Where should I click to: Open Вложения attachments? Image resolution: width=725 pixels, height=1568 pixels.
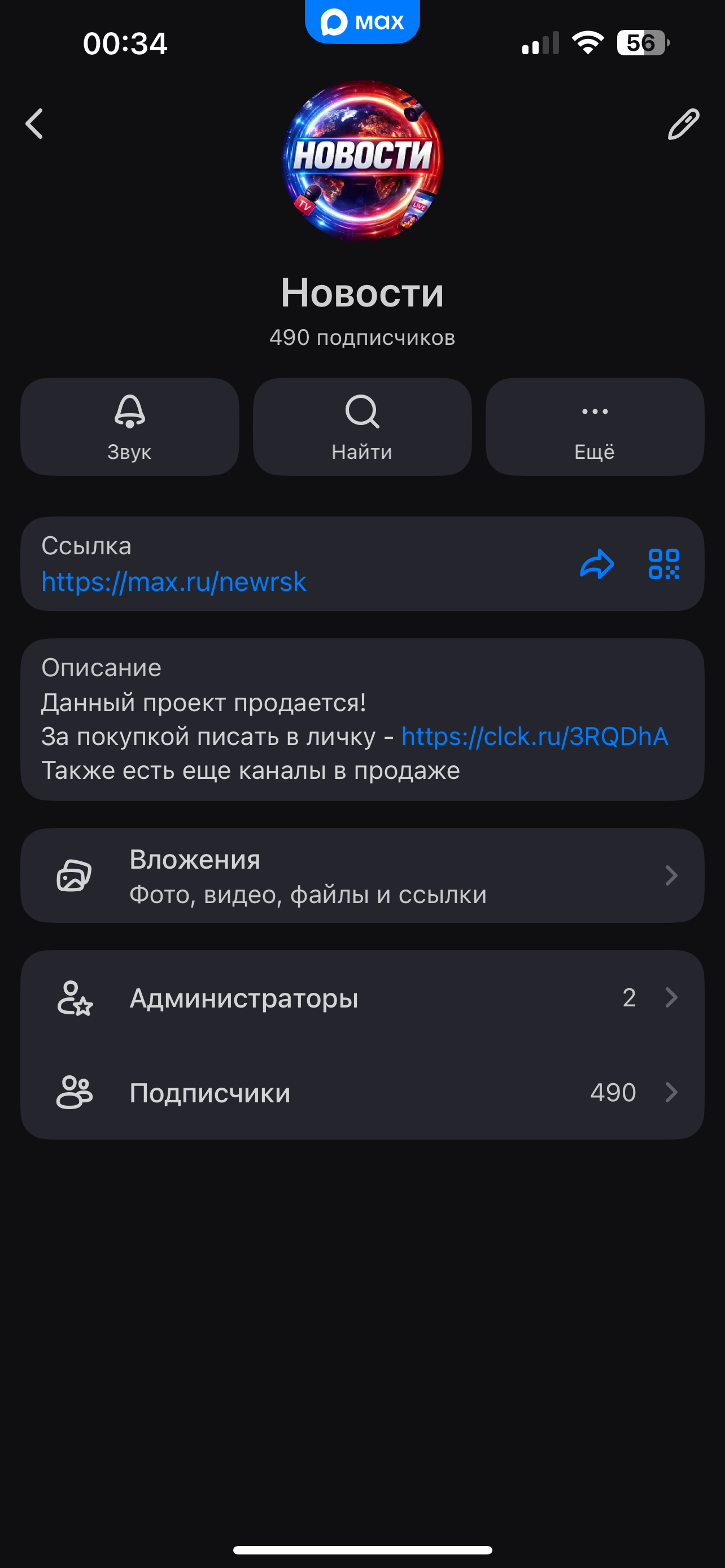362,875
